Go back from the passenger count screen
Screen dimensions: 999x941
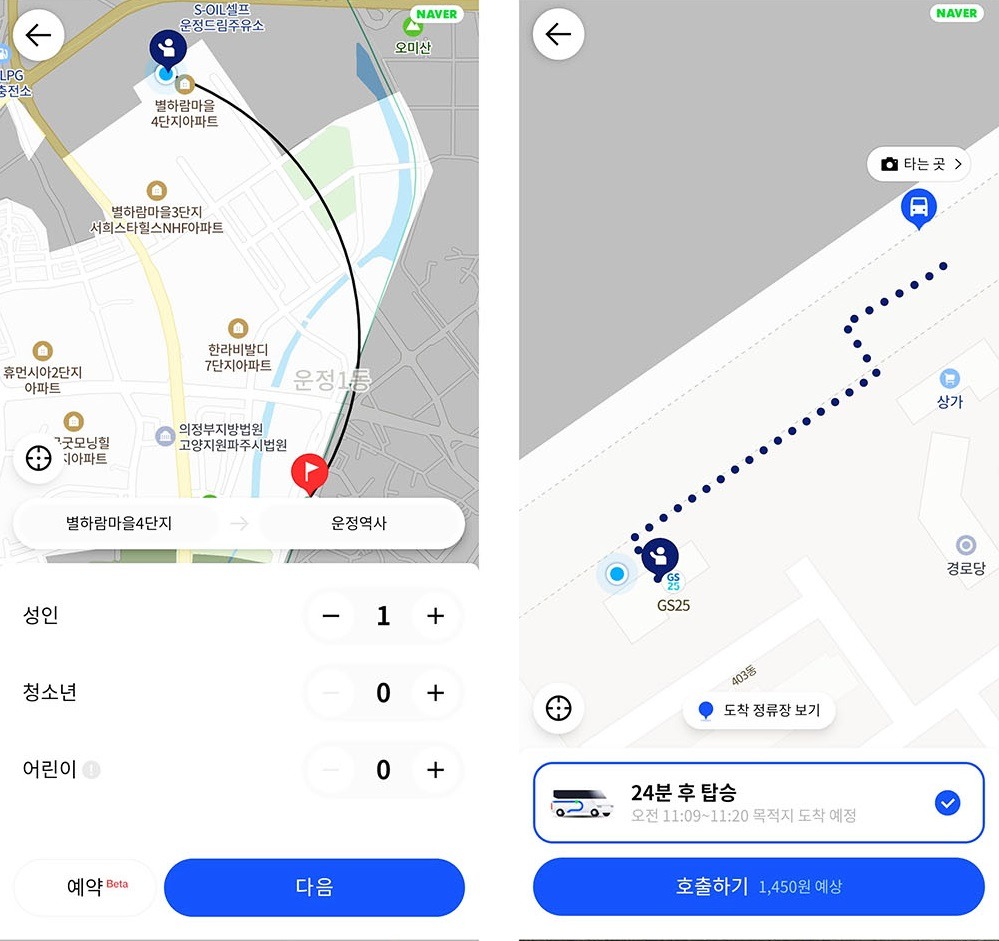click(x=38, y=36)
